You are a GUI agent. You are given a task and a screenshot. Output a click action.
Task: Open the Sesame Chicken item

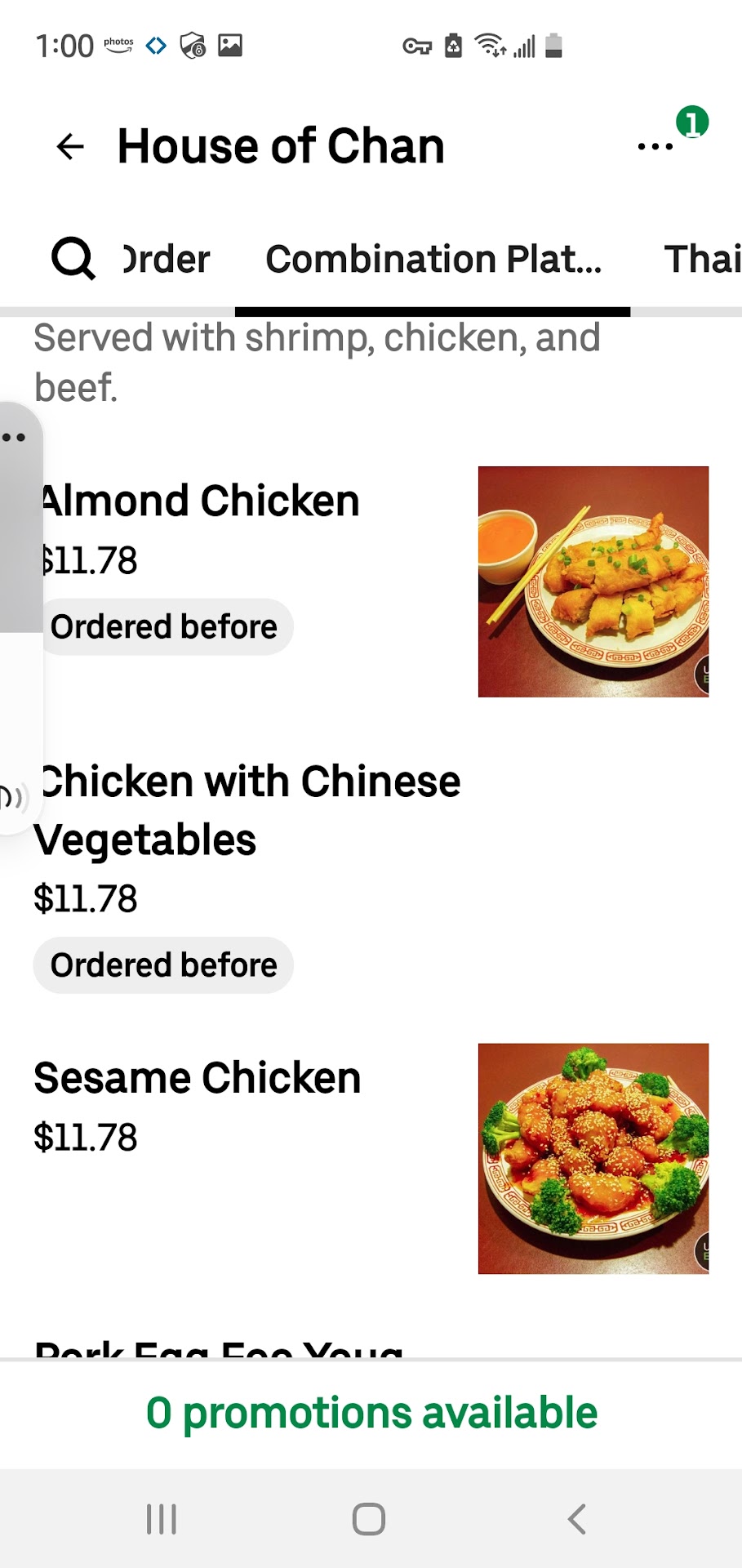(198, 1078)
